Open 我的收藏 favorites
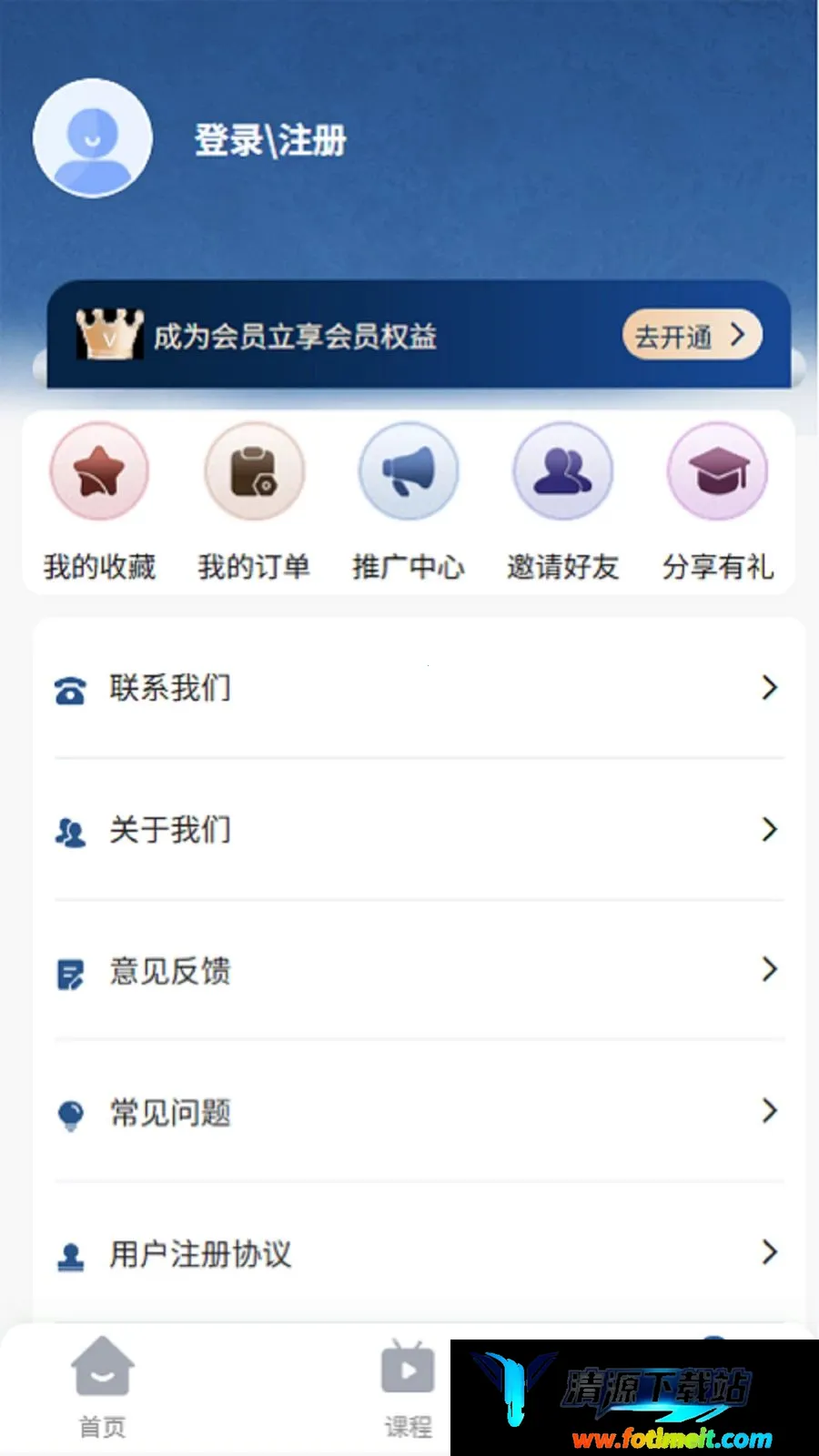 [x=99, y=501]
